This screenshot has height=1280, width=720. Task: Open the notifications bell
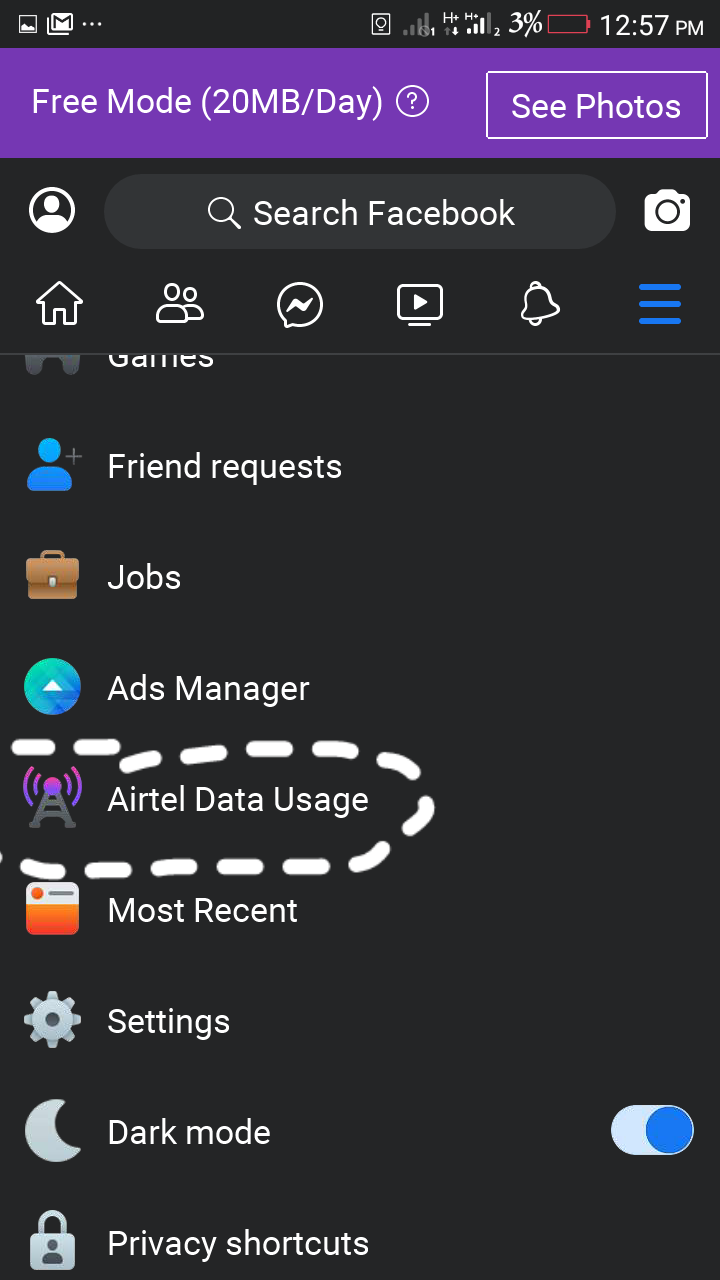pyautogui.click(x=540, y=304)
